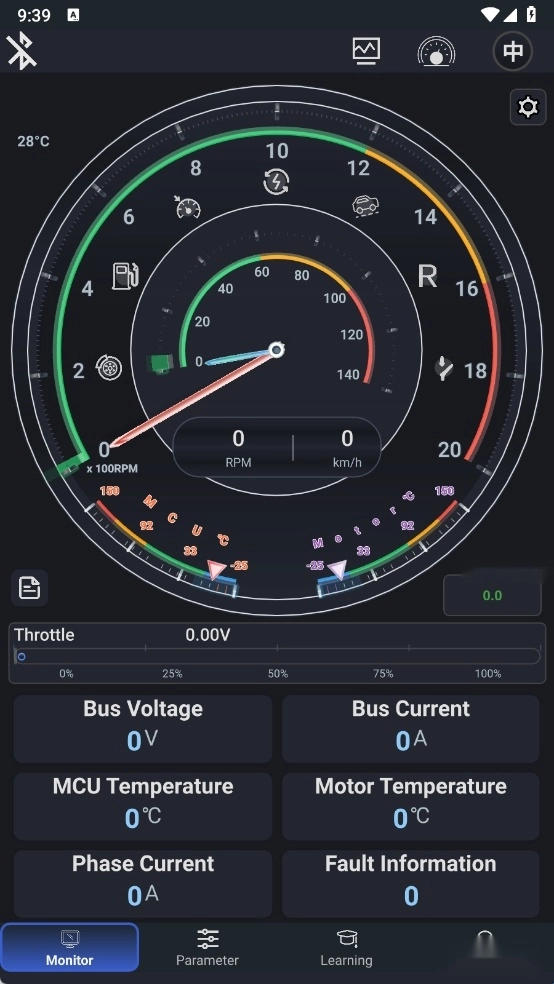
Task: Open the chart monitor view
Action: (366, 51)
